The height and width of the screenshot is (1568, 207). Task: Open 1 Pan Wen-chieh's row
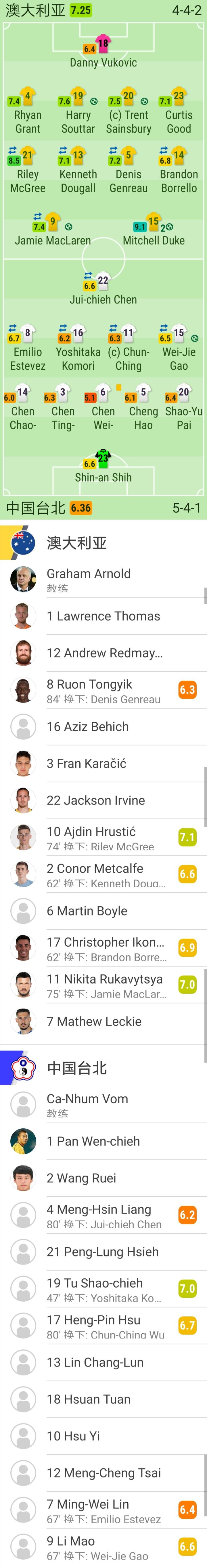pyautogui.click(x=103, y=1141)
